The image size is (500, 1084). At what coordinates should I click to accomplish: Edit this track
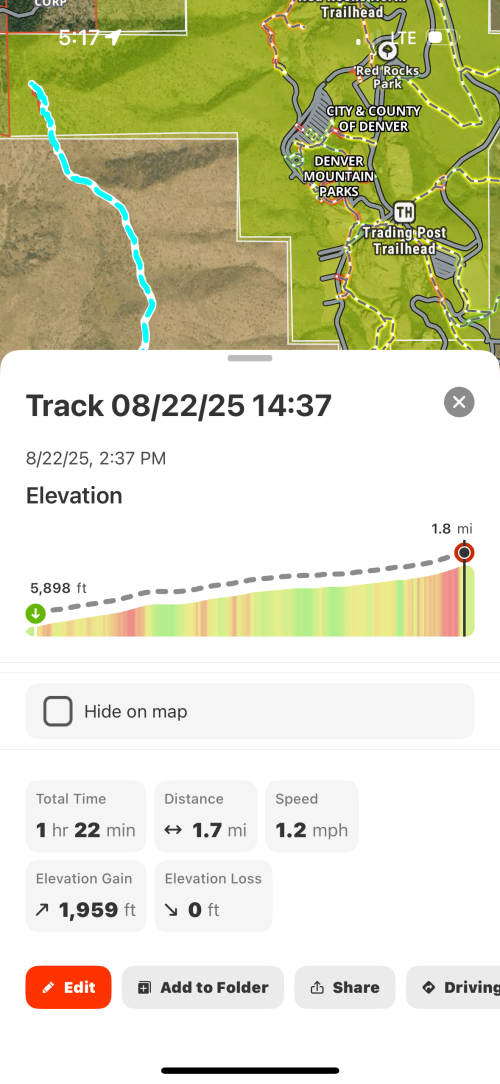pos(68,987)
